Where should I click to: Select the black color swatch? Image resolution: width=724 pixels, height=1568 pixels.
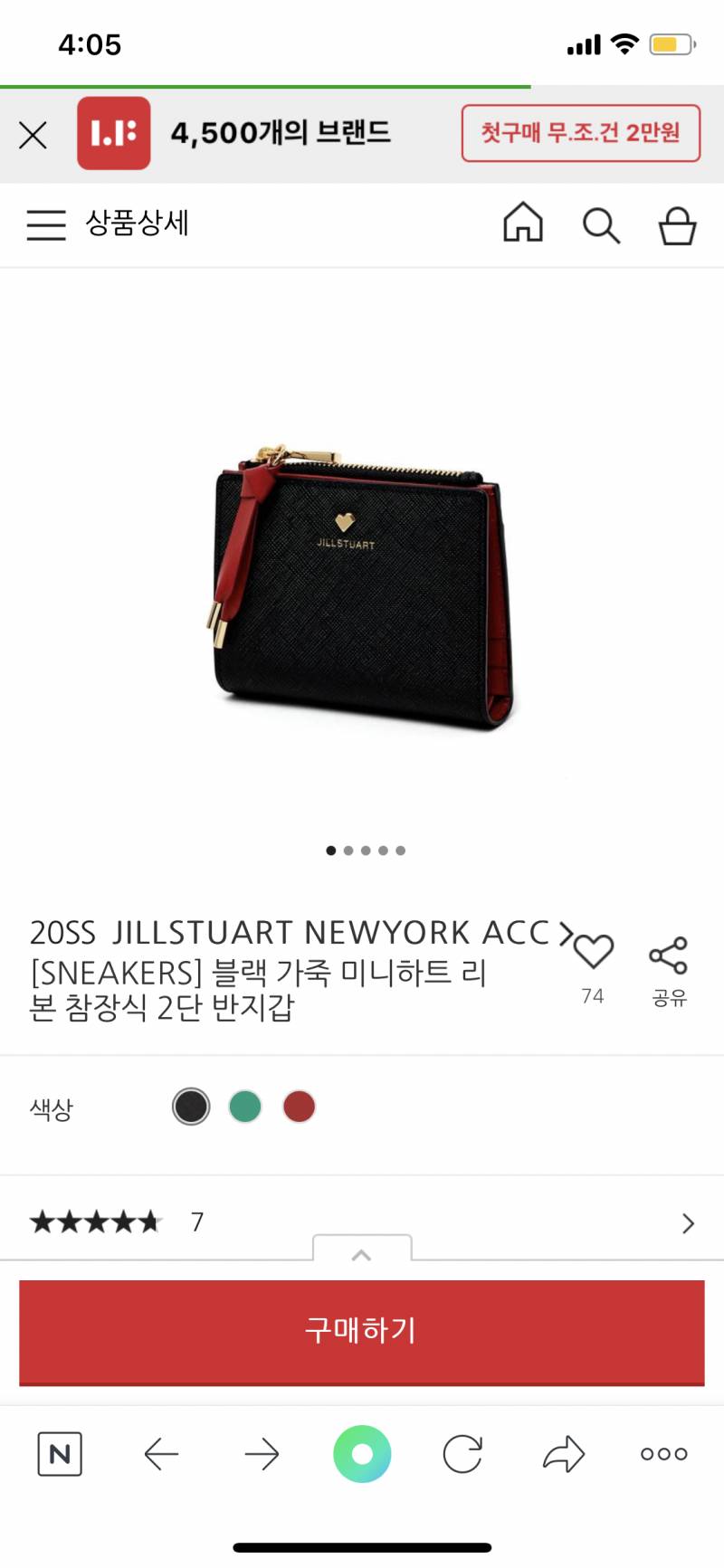point(191,1106)
